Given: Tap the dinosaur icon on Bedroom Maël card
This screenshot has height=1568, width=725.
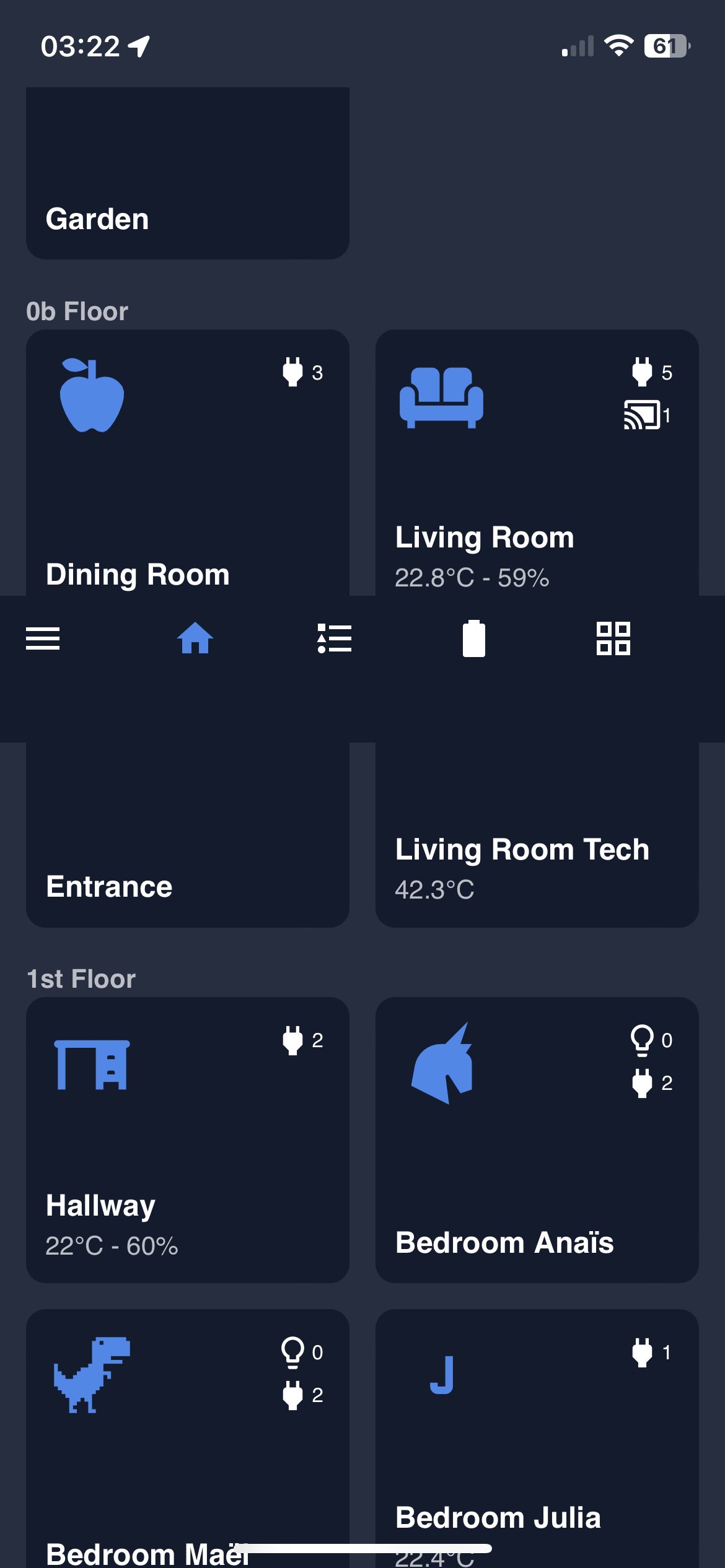Looking at the screenshot, I should (x=92, y=1376).
